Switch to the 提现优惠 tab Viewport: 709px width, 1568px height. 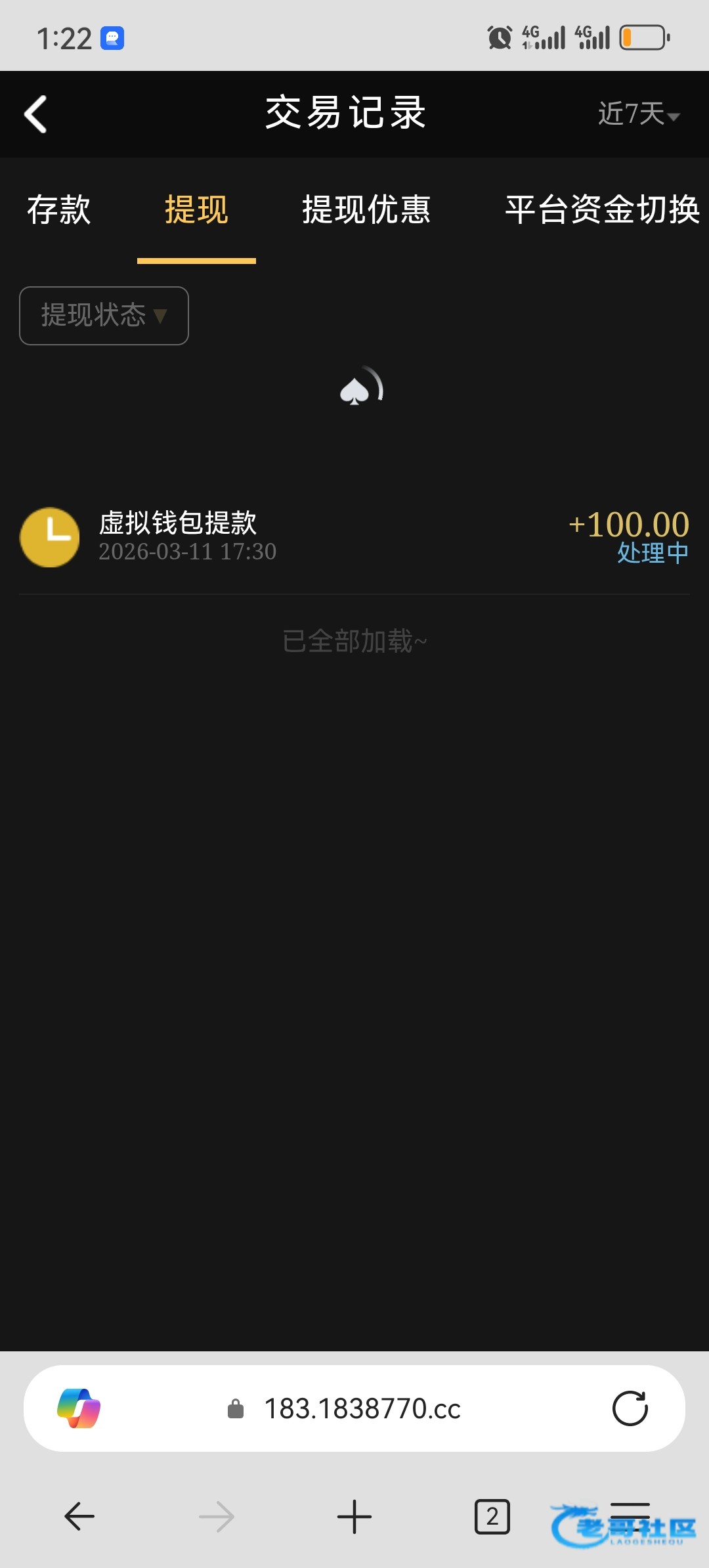pyautogui.click(x=366, y=210)
